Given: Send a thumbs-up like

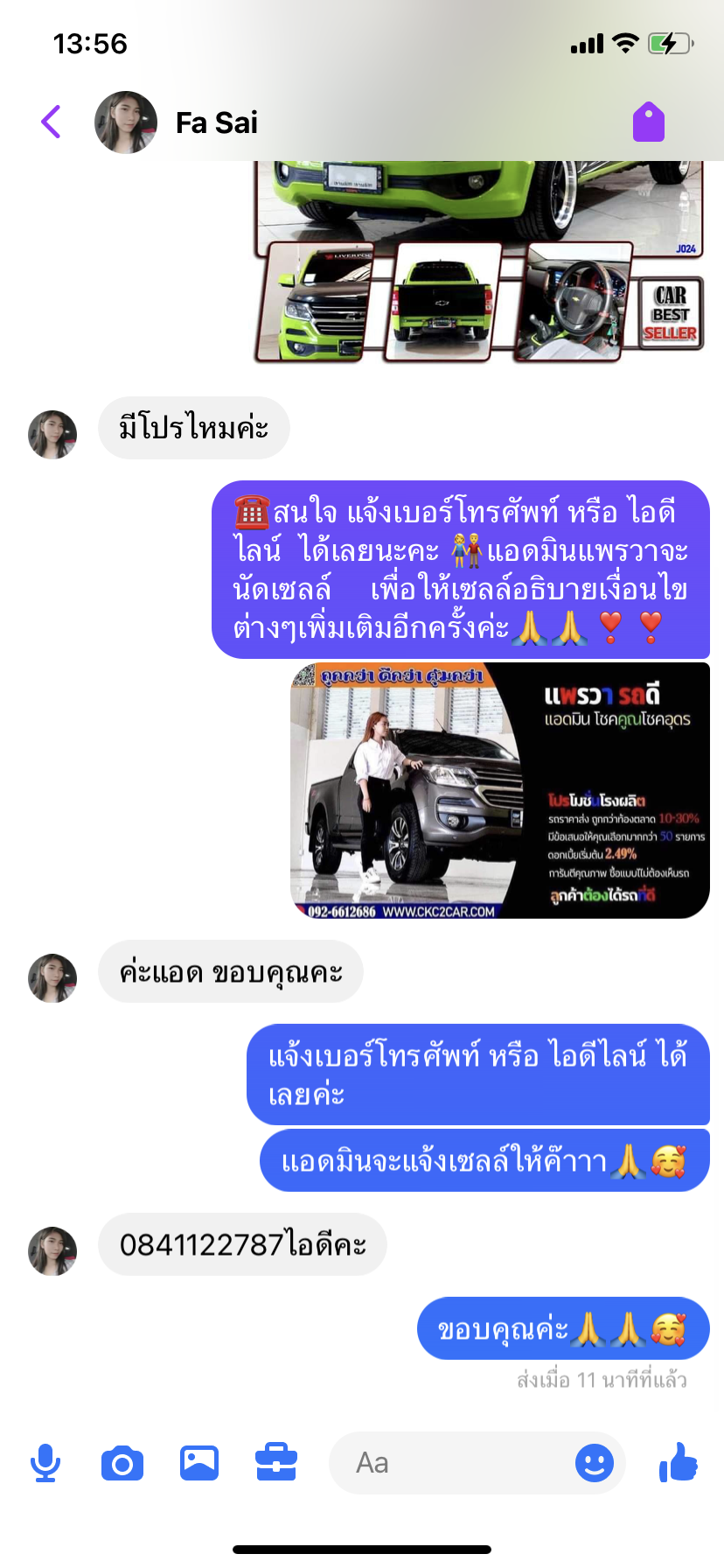Looking at the screenshot, I should click(x=679, y=1461).
